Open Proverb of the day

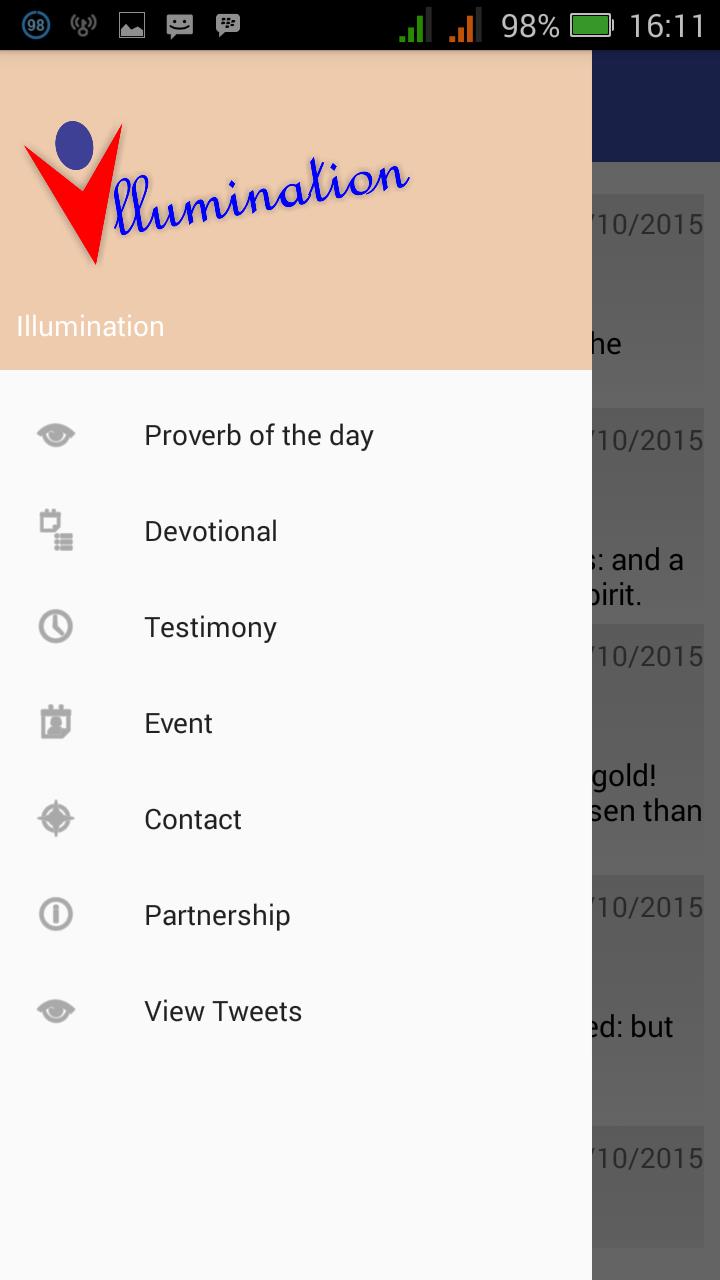click(x=258, y=434)
